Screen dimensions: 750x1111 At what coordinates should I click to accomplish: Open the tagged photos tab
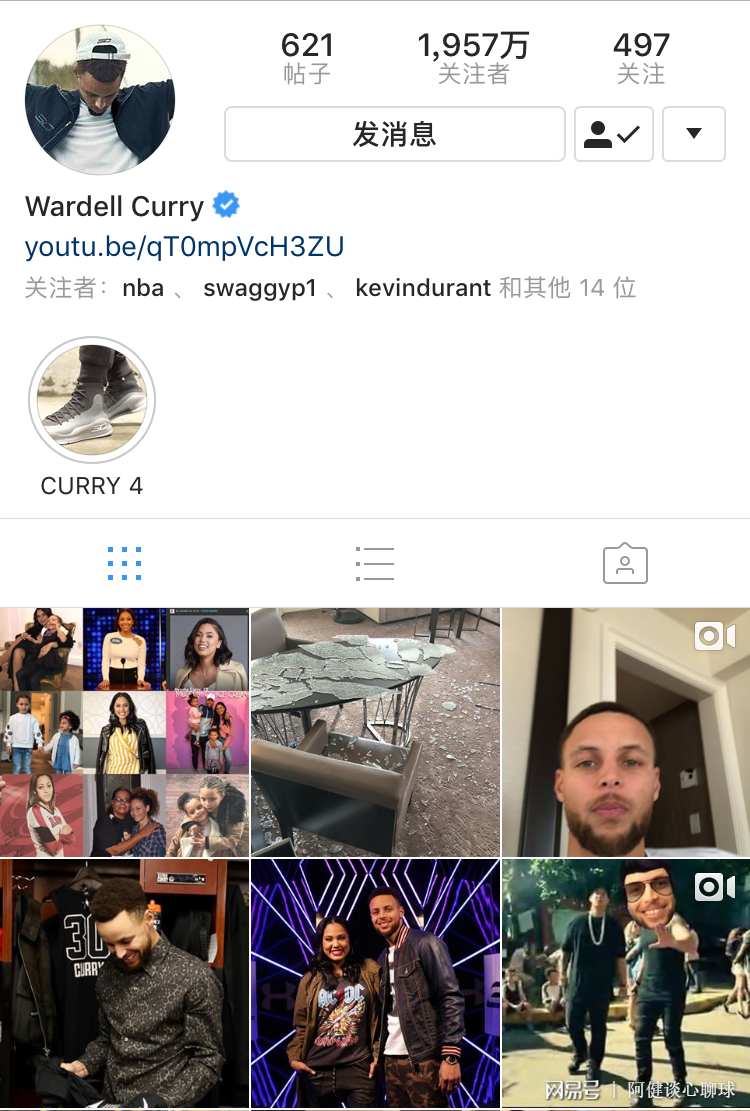(x=625, y=564)
